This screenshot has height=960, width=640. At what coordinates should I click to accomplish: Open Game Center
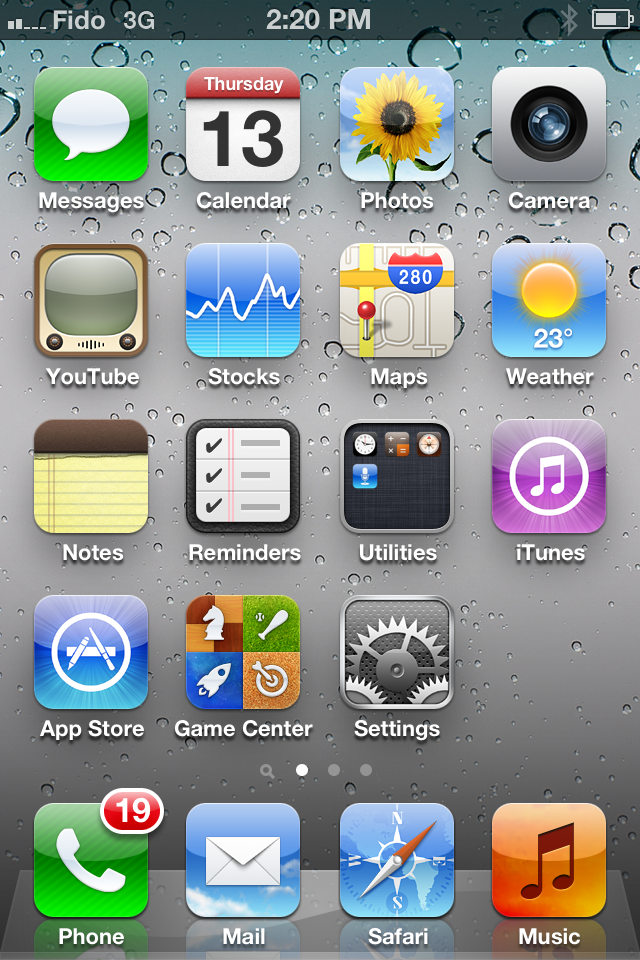(x=243, y=653)
